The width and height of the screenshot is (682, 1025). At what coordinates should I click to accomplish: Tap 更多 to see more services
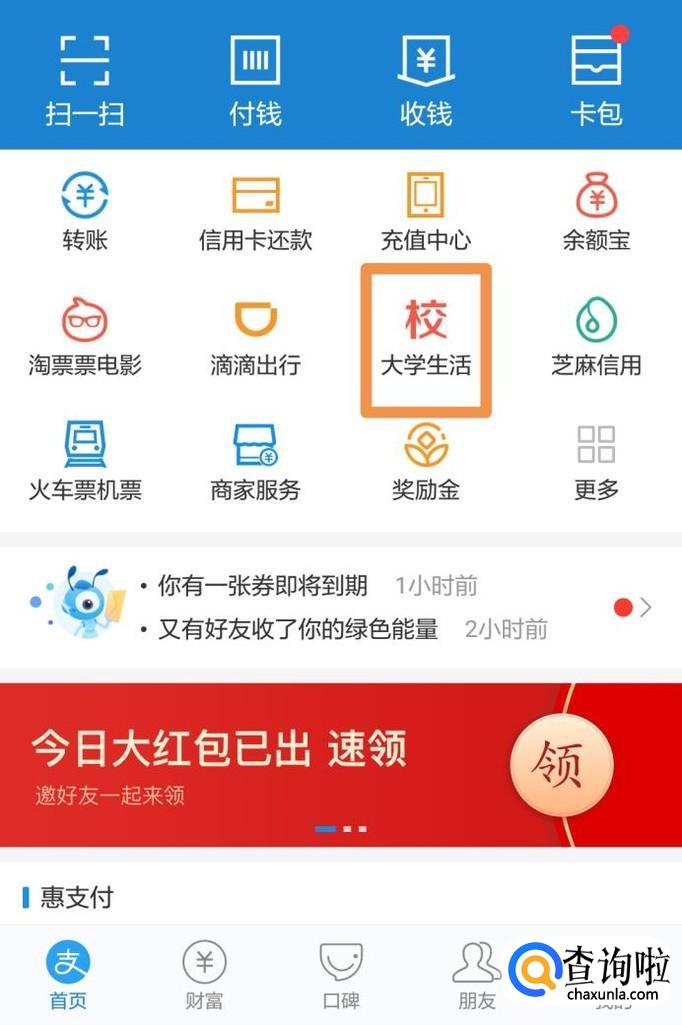click(x=596, y=460)
